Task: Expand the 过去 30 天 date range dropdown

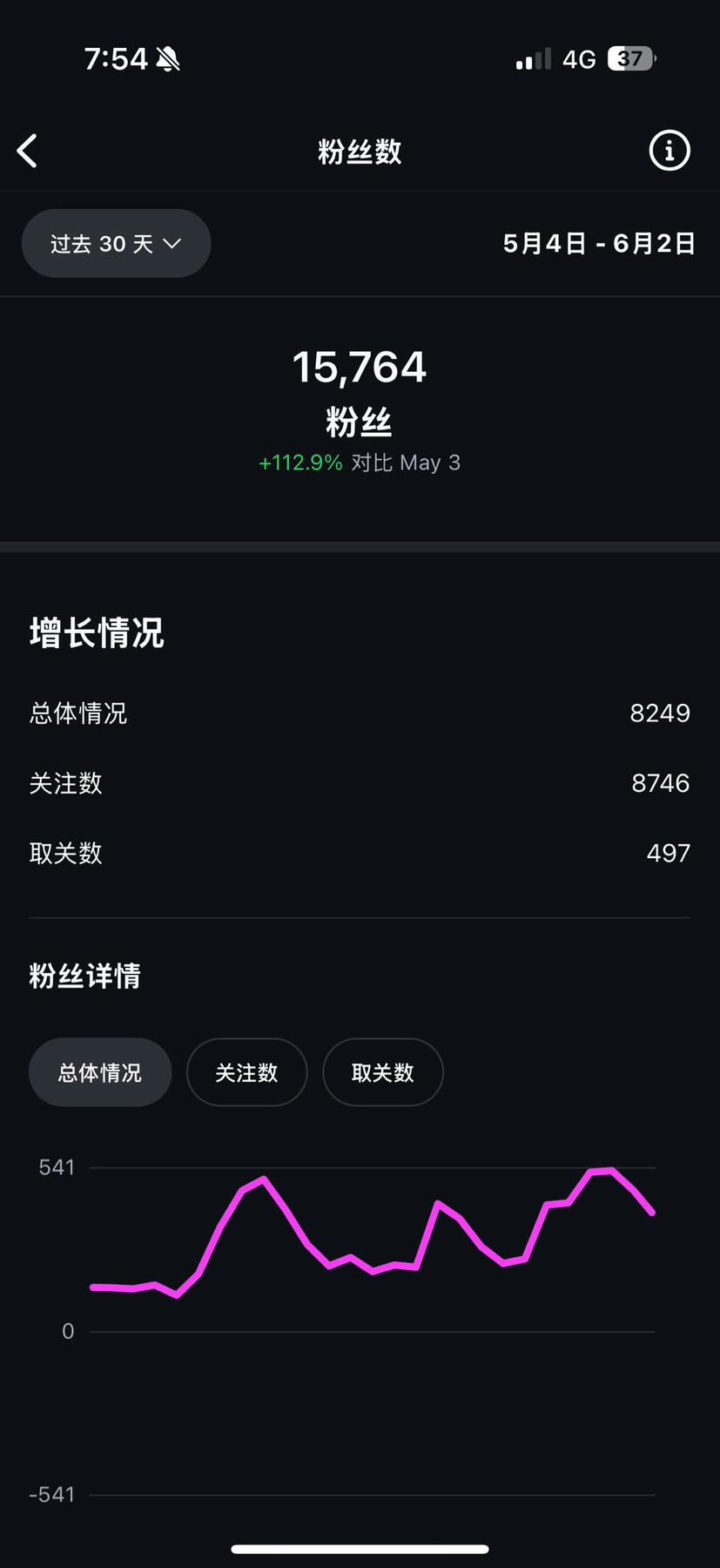Action: pos(116,244)
